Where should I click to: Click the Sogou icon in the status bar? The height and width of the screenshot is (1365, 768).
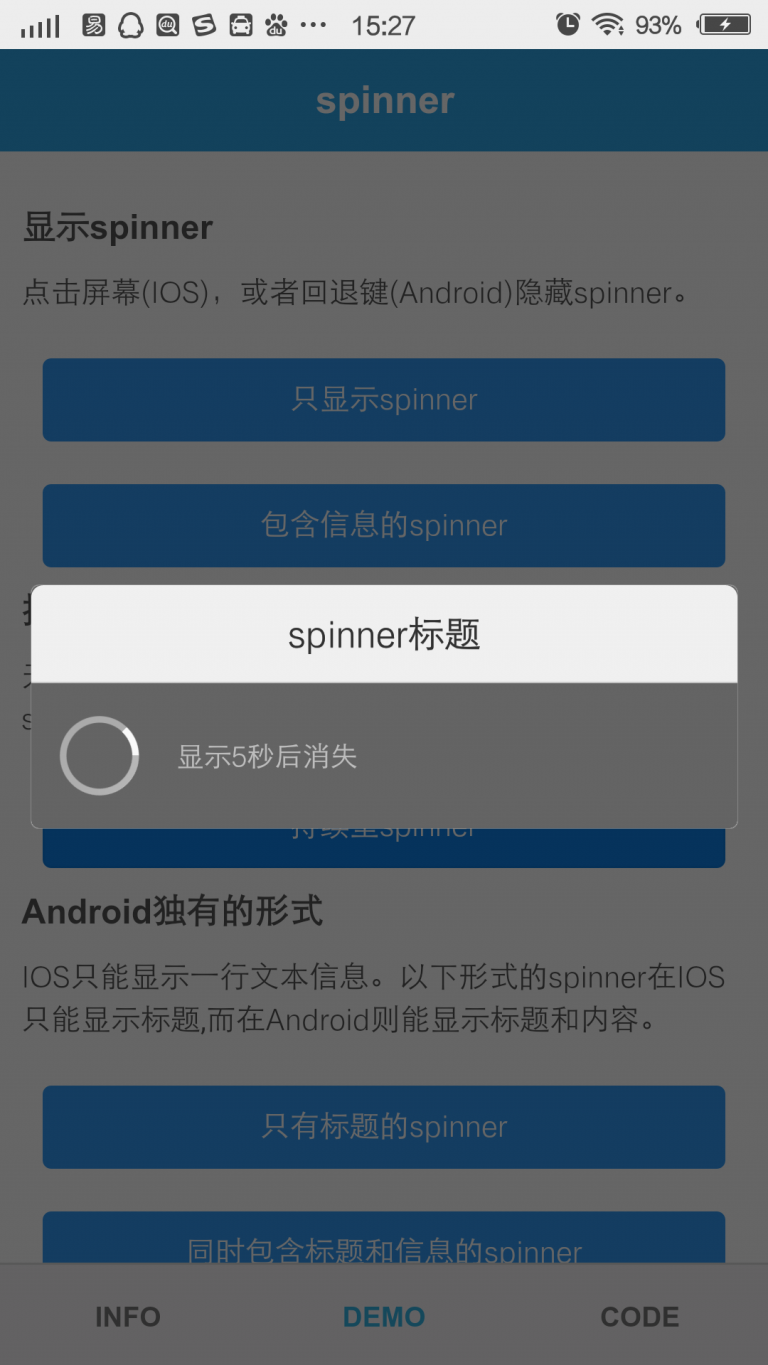205,25
